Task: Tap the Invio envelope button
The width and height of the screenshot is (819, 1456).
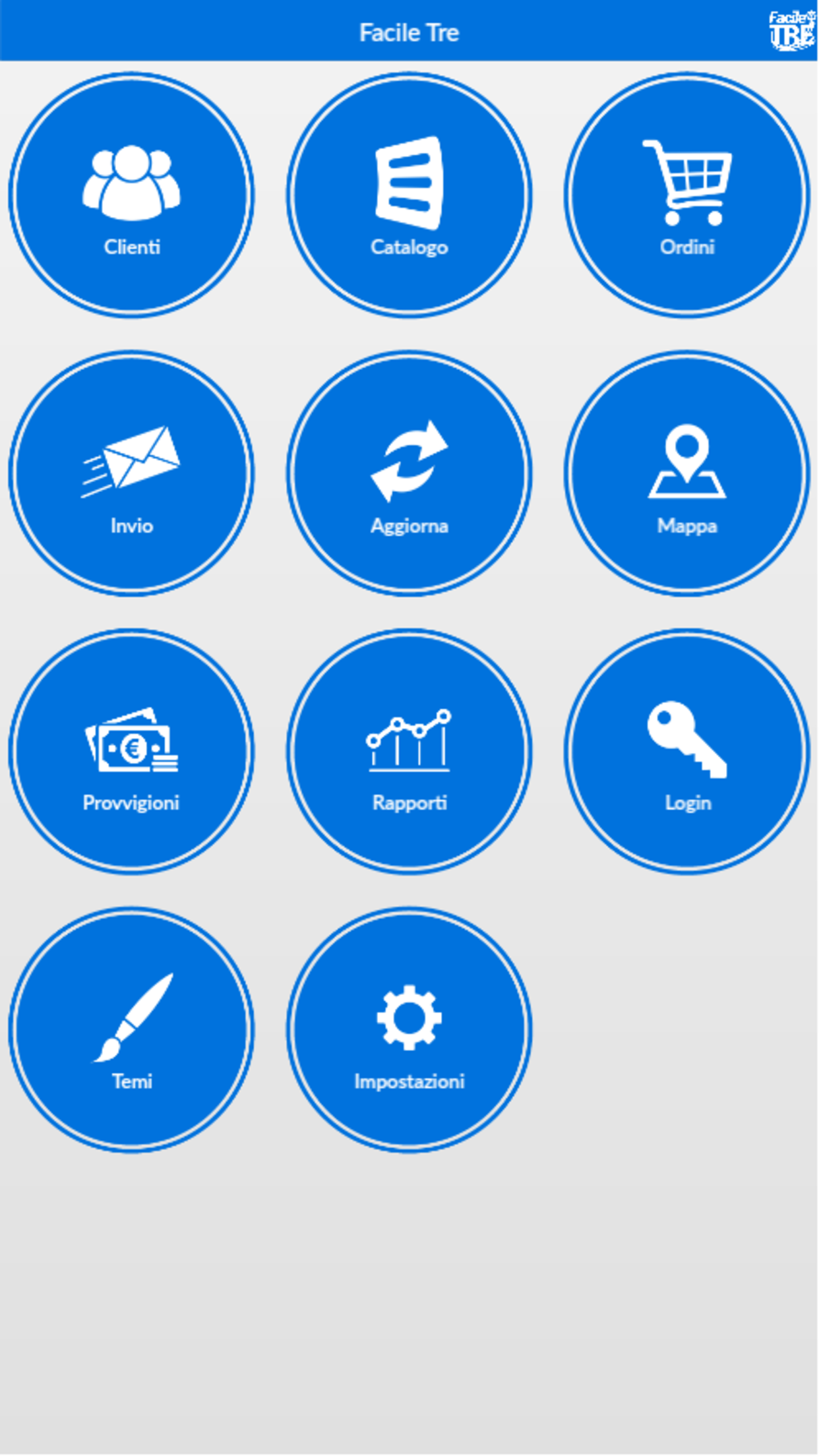Action: [131, 473]
